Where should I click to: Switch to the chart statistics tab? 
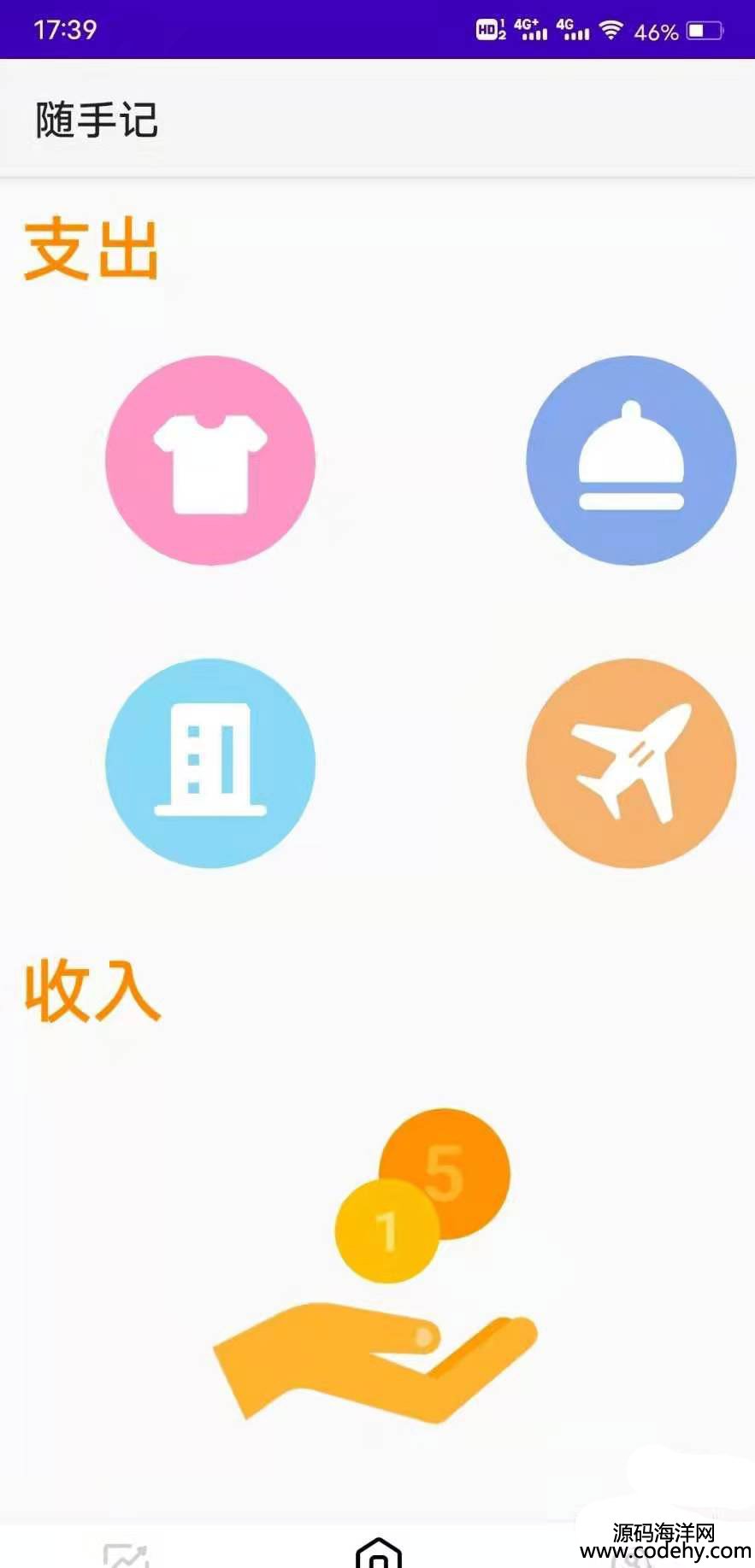(x=126, y=1553)
